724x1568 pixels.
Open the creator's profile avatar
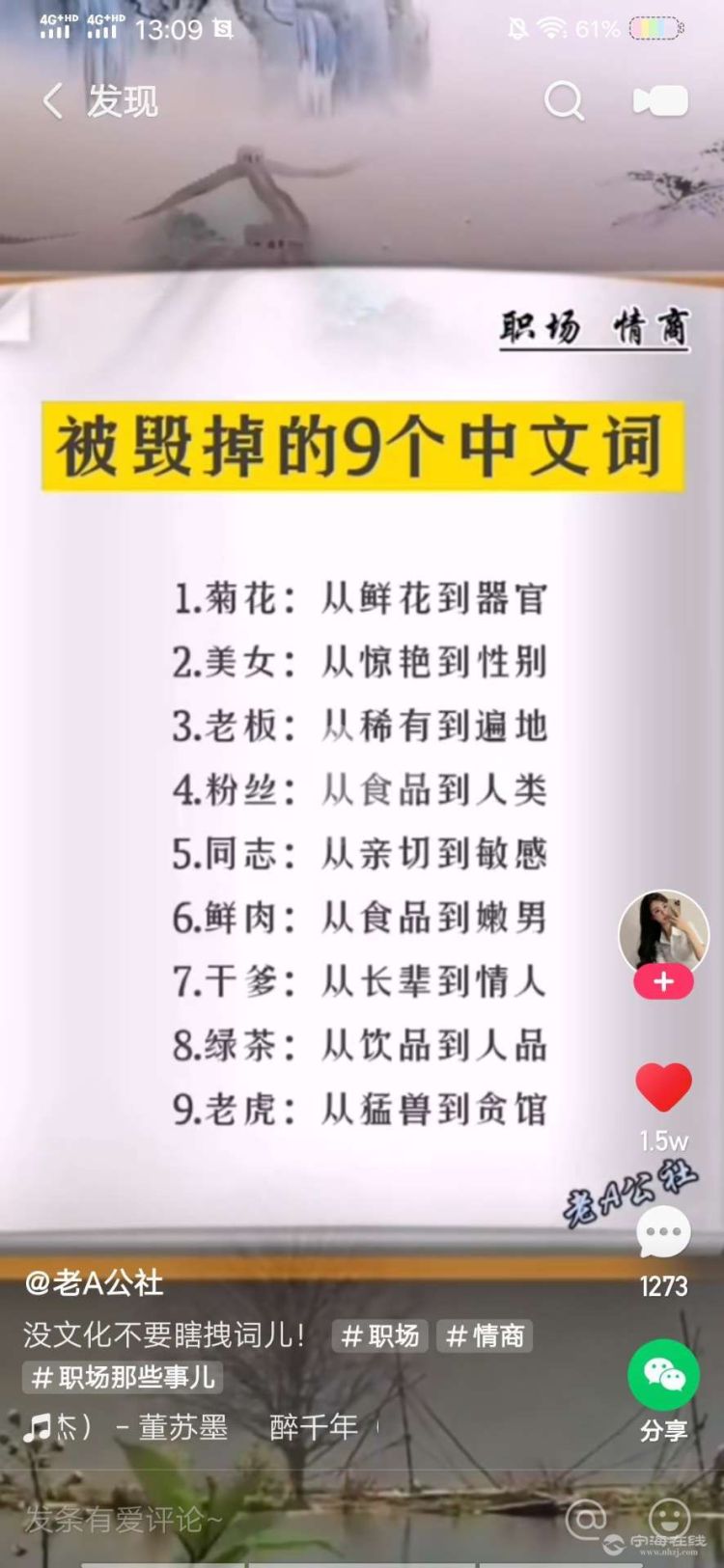[663, 931]
